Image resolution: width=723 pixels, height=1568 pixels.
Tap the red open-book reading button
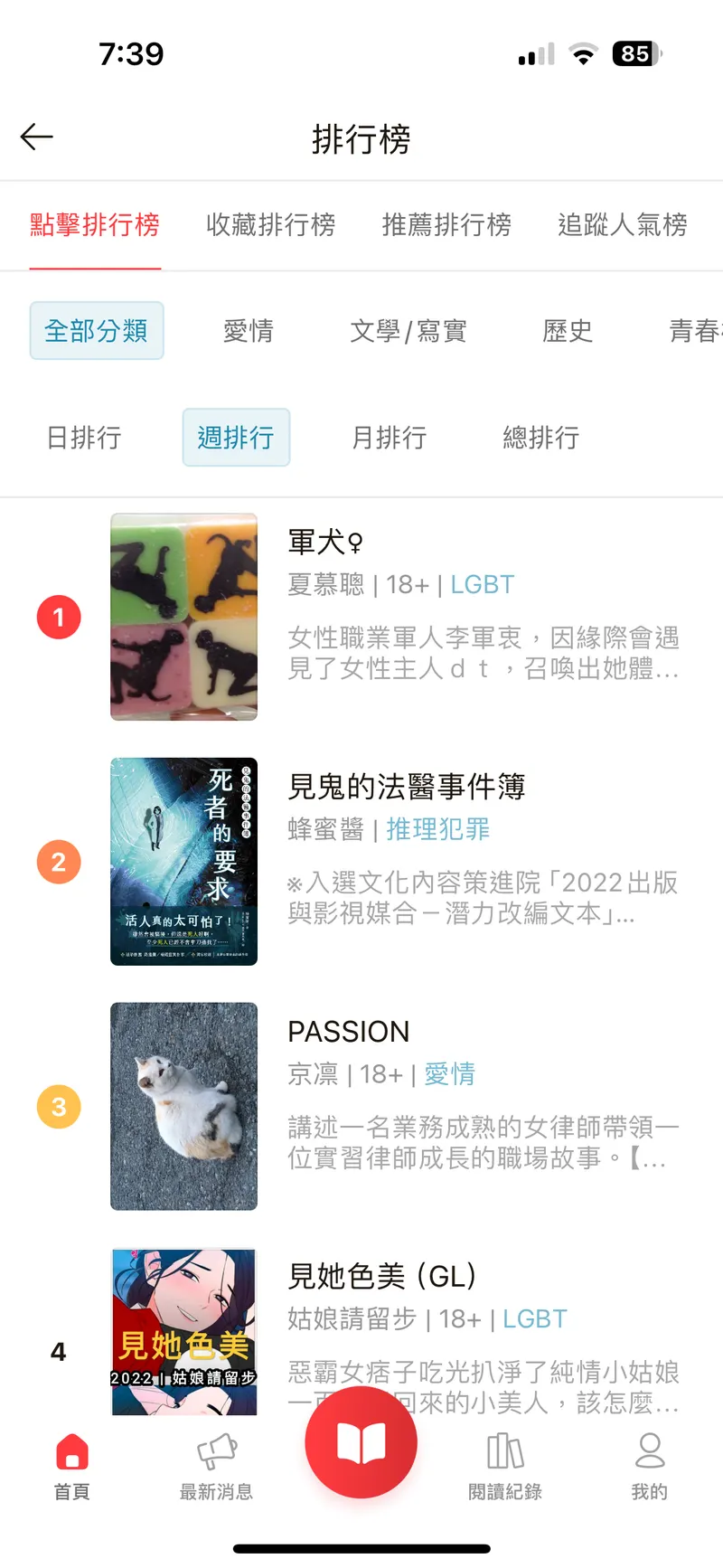click(x=361, y=1443)
